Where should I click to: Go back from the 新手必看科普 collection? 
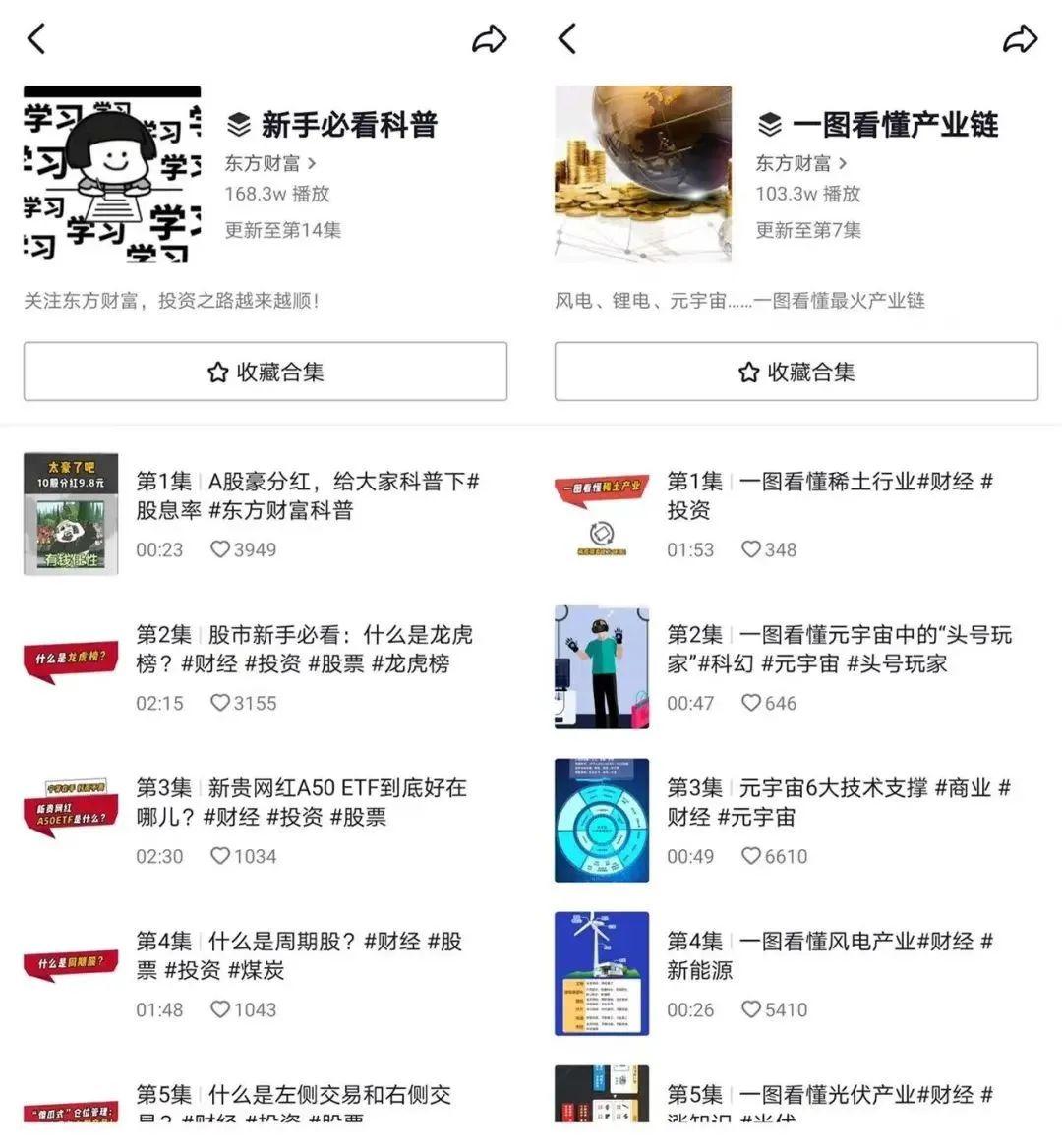[35, 38]
